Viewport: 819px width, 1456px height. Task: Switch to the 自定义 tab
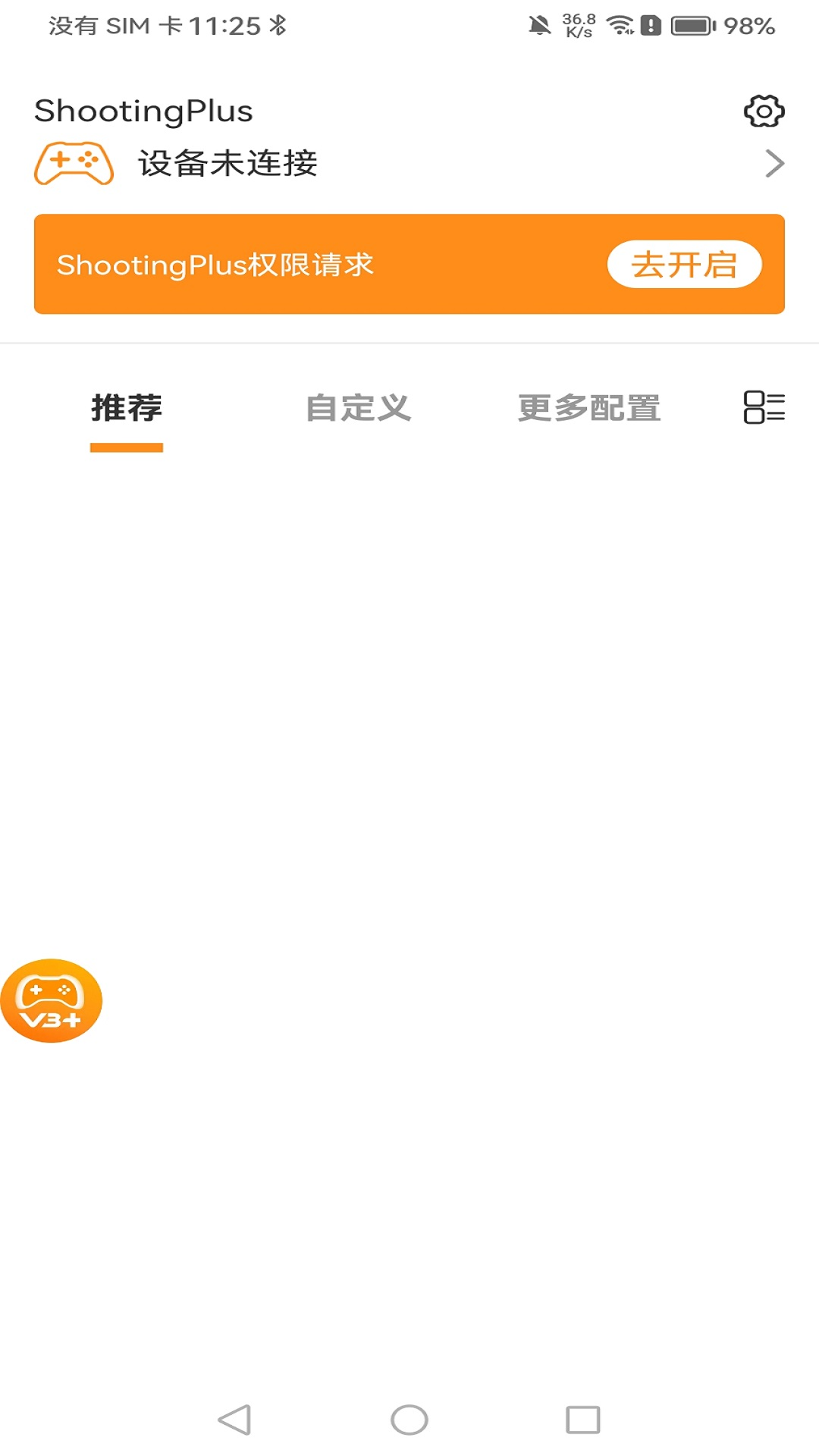358,408
